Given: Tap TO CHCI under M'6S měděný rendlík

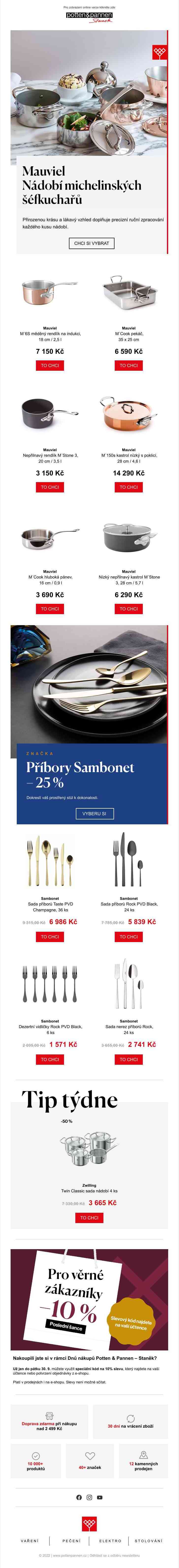Looking at the screenshot, I should [50, 365].
